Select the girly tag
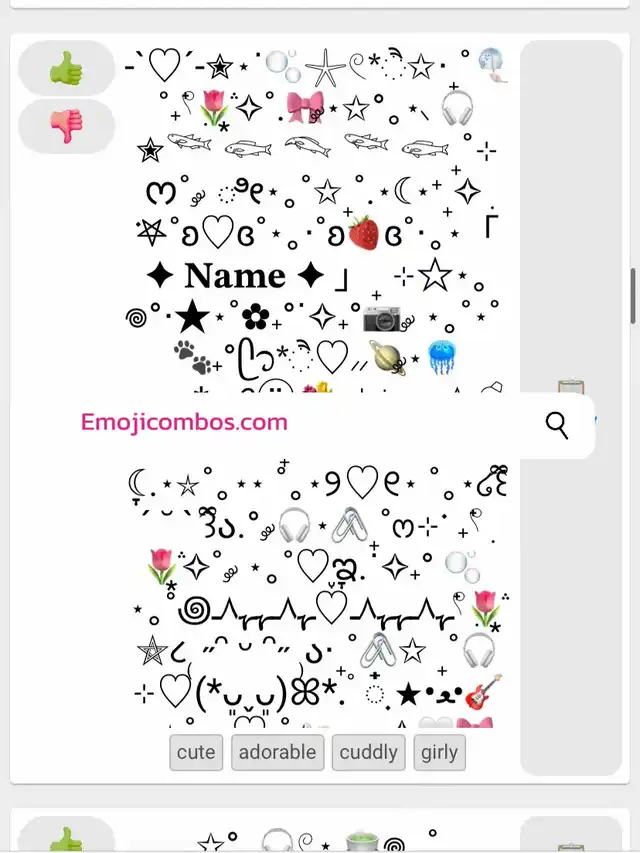640x853 pixels. (439, 752)
